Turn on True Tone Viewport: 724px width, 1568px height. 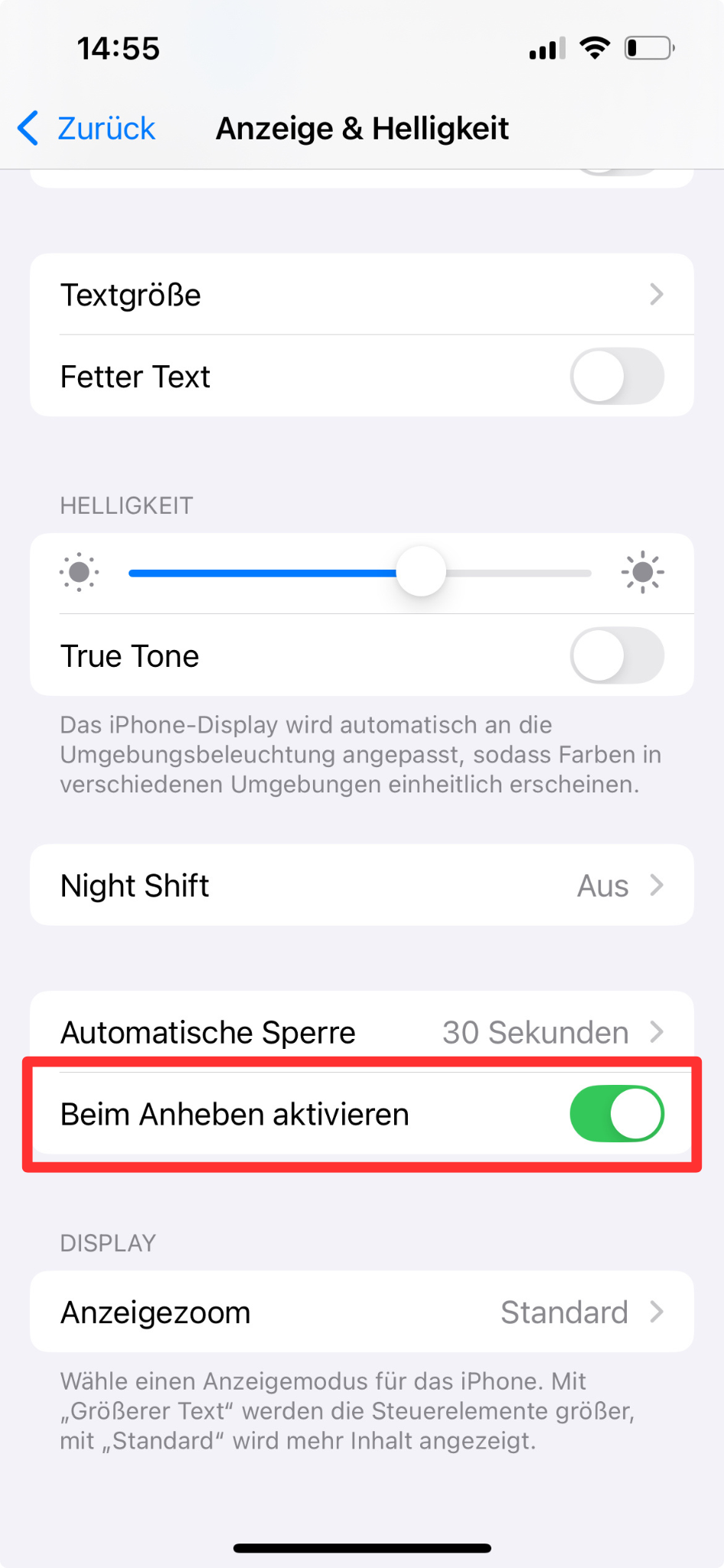click(617, 655)
